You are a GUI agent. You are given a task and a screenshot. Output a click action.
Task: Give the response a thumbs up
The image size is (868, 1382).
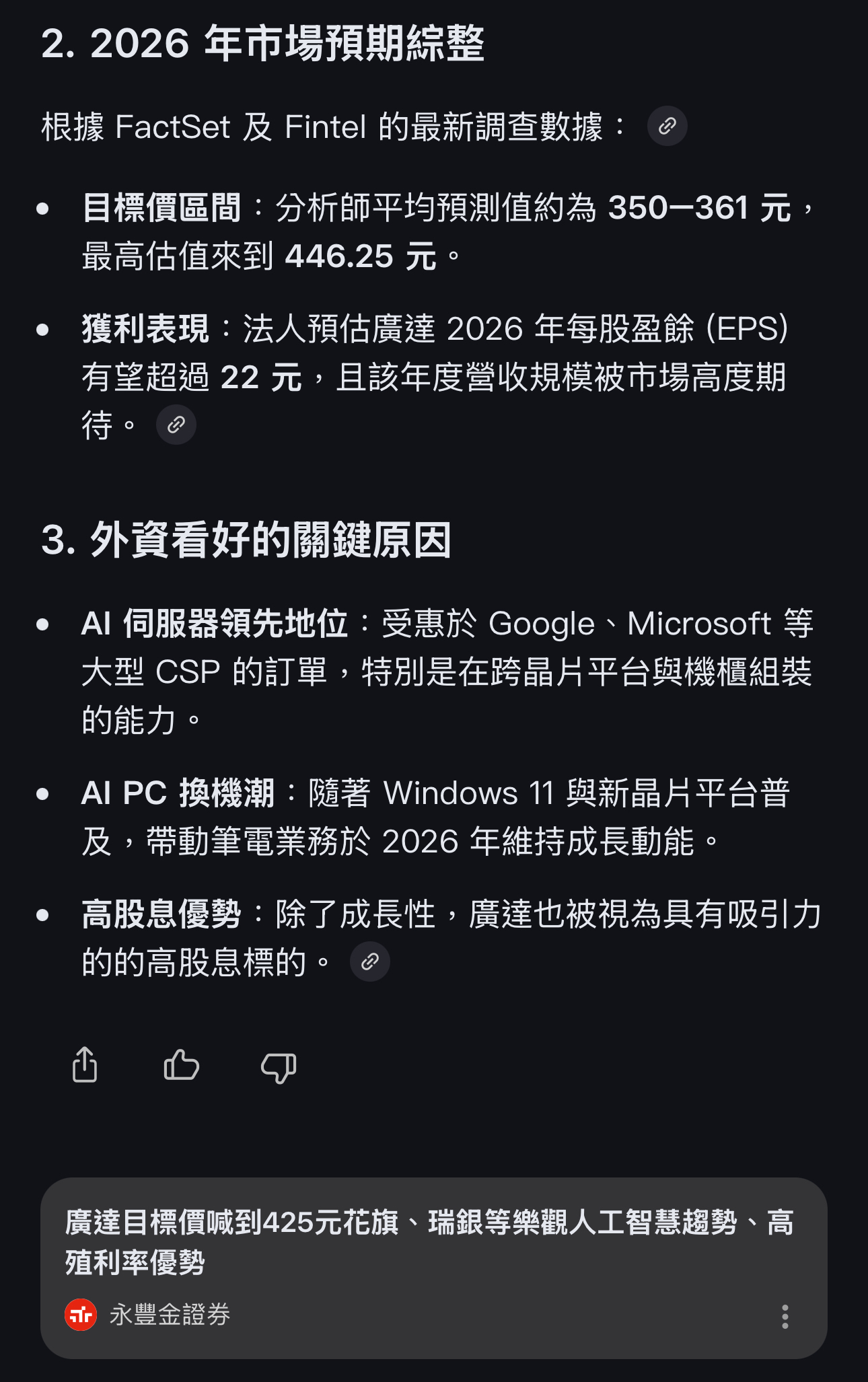click(x=182, y=1065)
